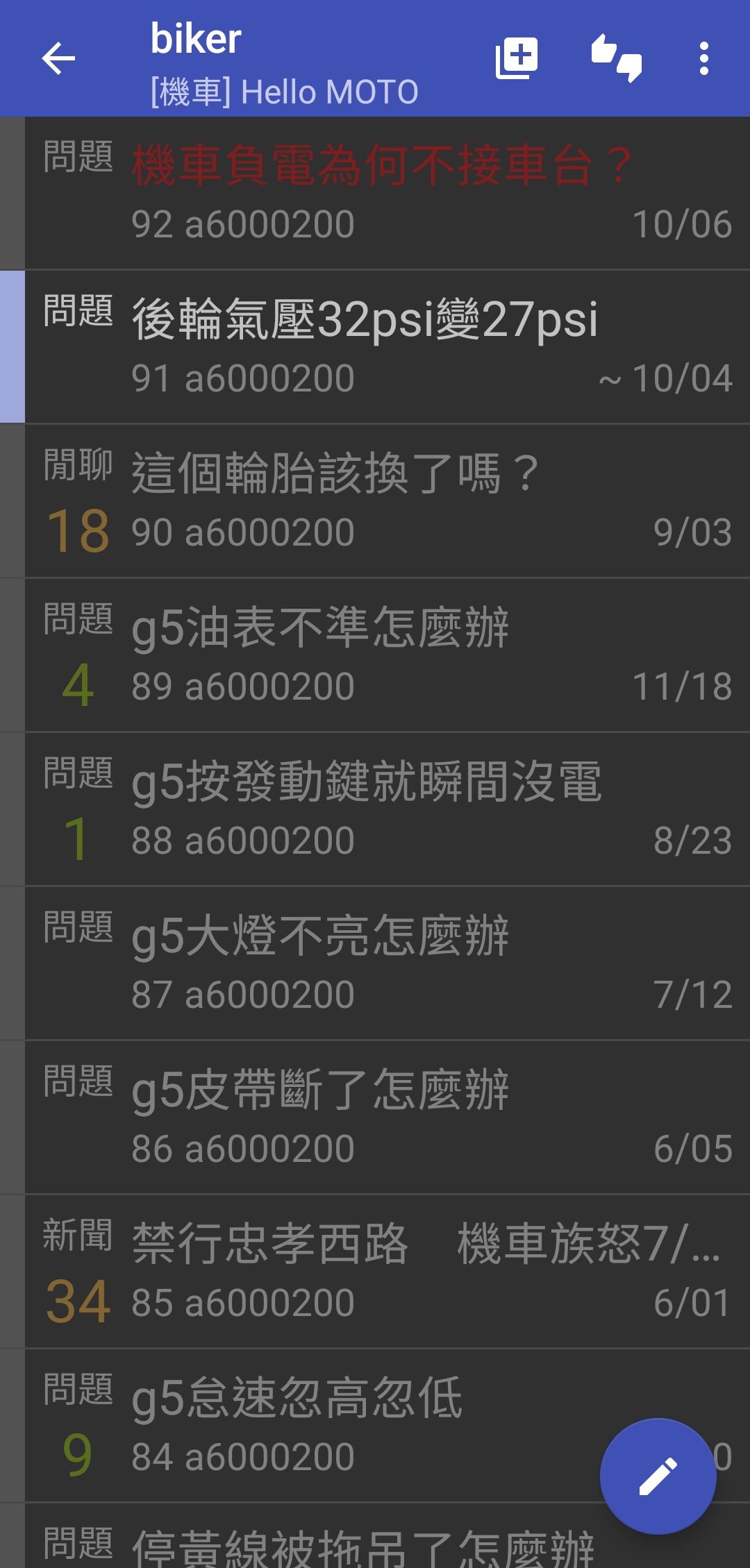Open post g5皮帶斷了怎麼辦
The height and width of the screenshot is (1568, 750).
(375, 1118)
